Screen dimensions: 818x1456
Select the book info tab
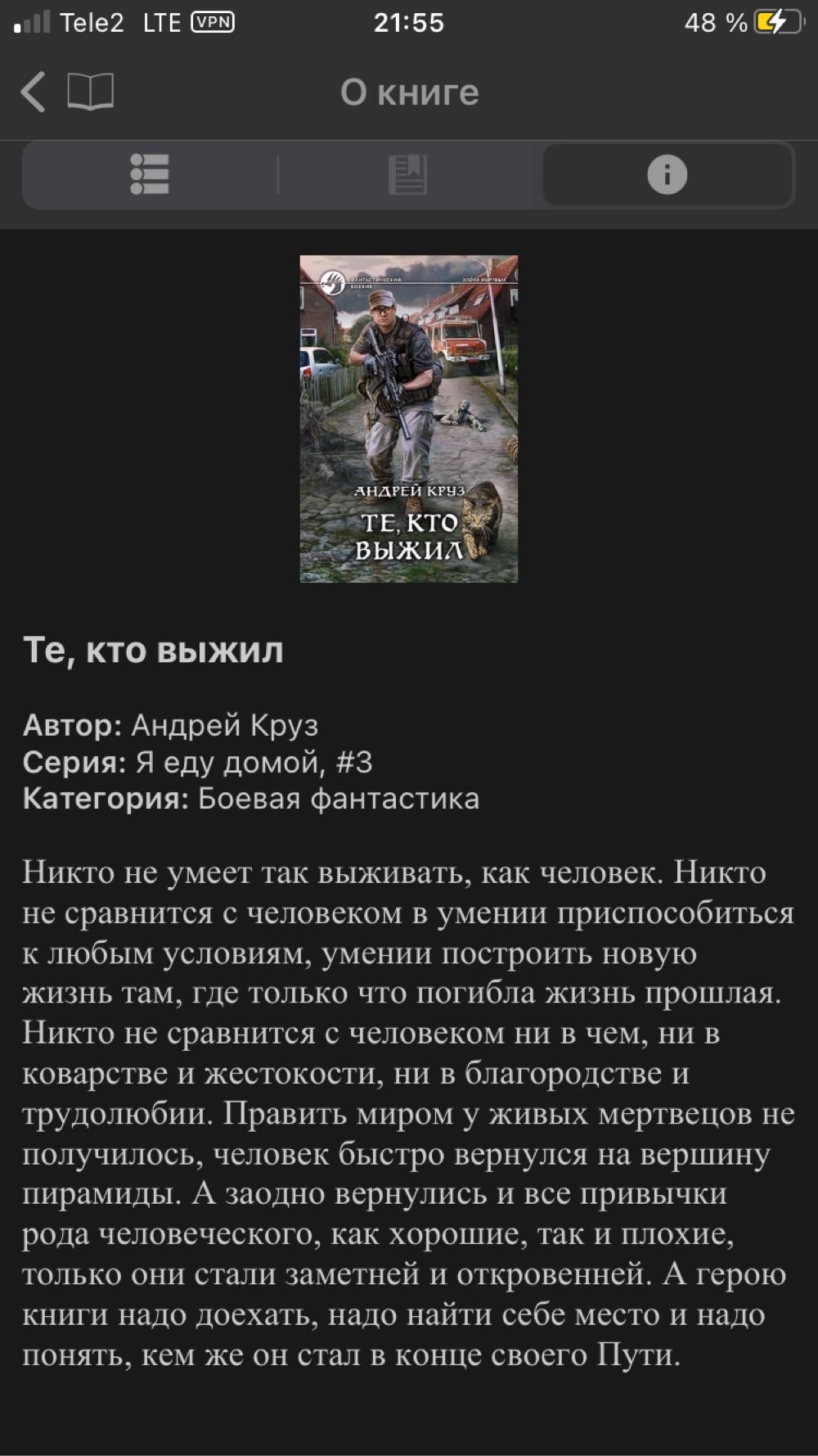click(667, 174)
